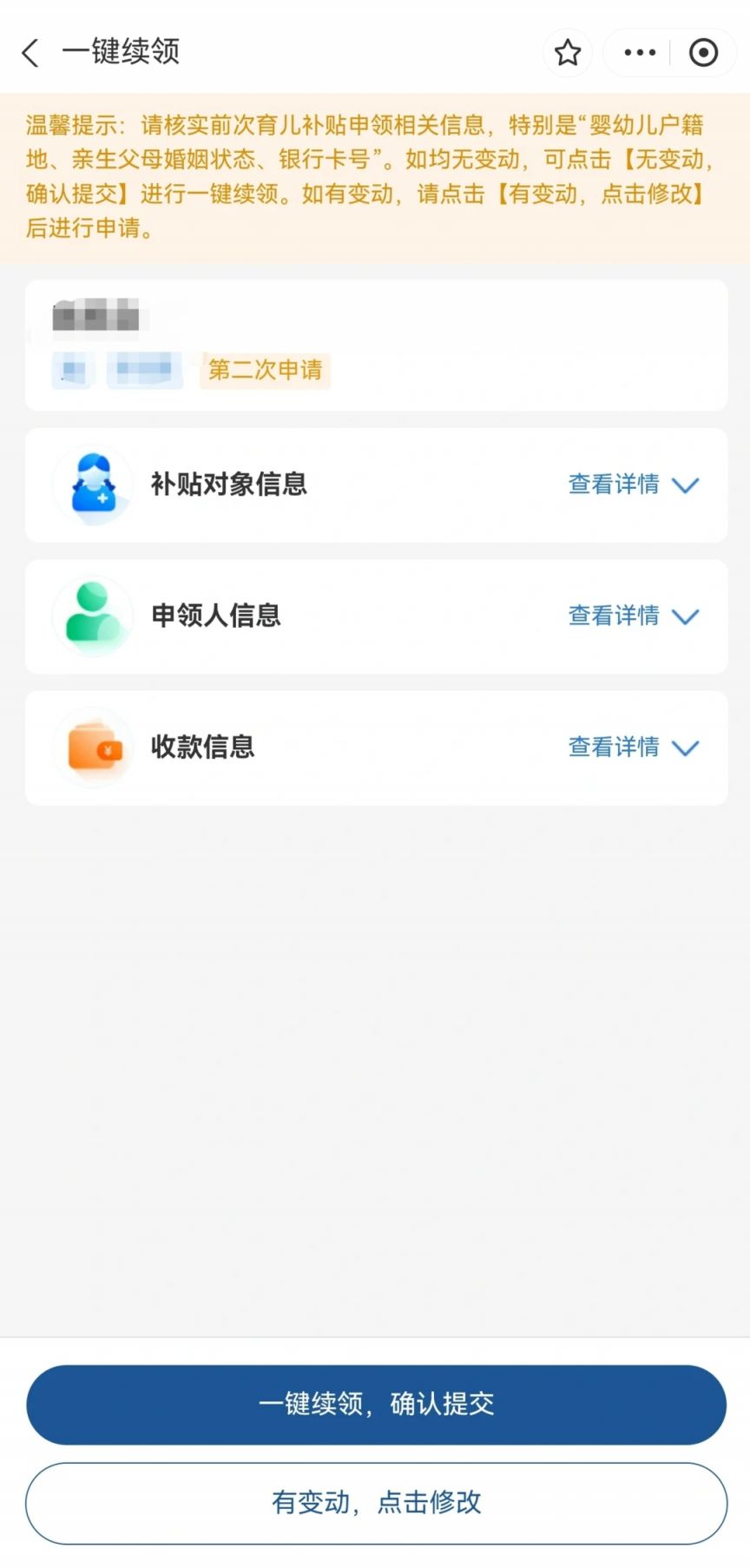Open the three-dot more menu
This screenshot has height=1568, width=750.
coord(640,53)
